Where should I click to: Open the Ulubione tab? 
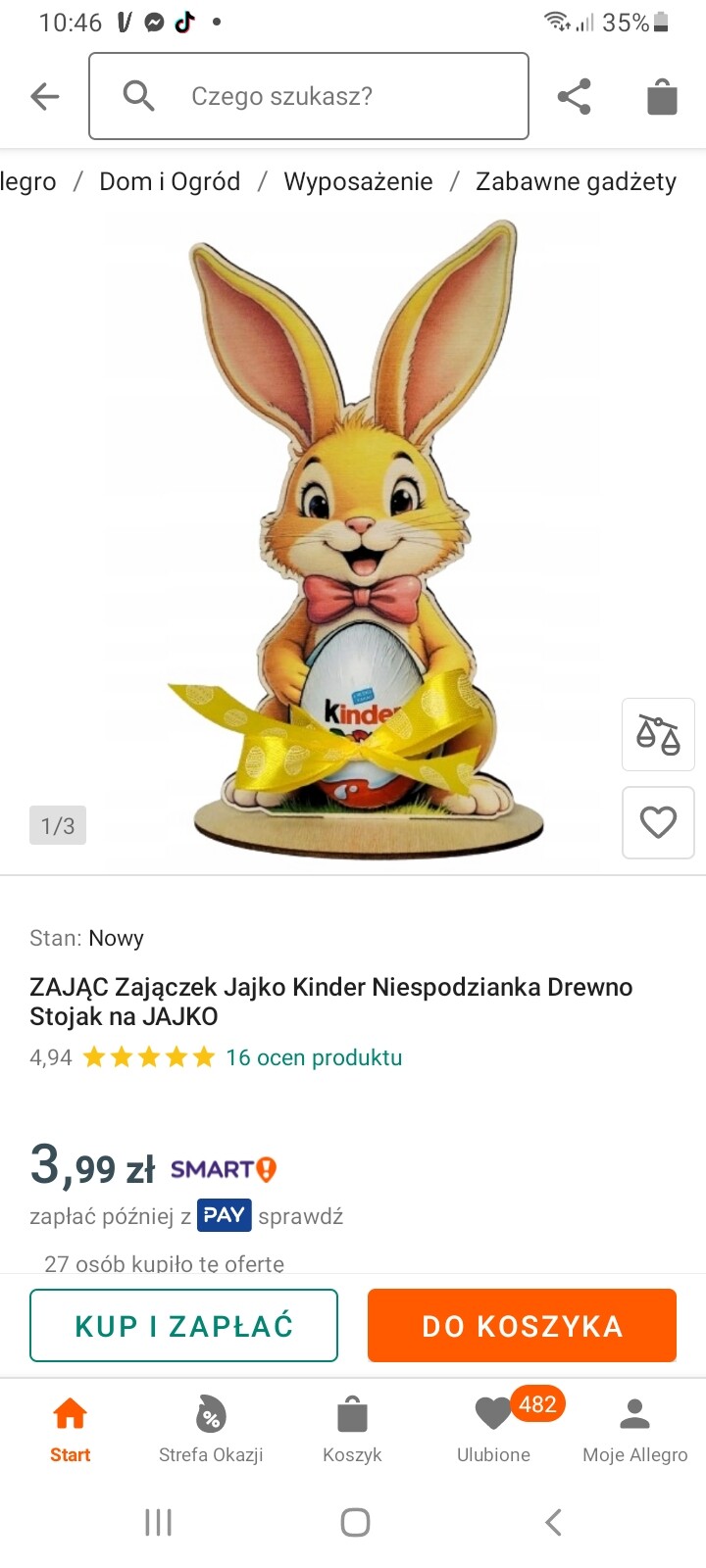493,1429
